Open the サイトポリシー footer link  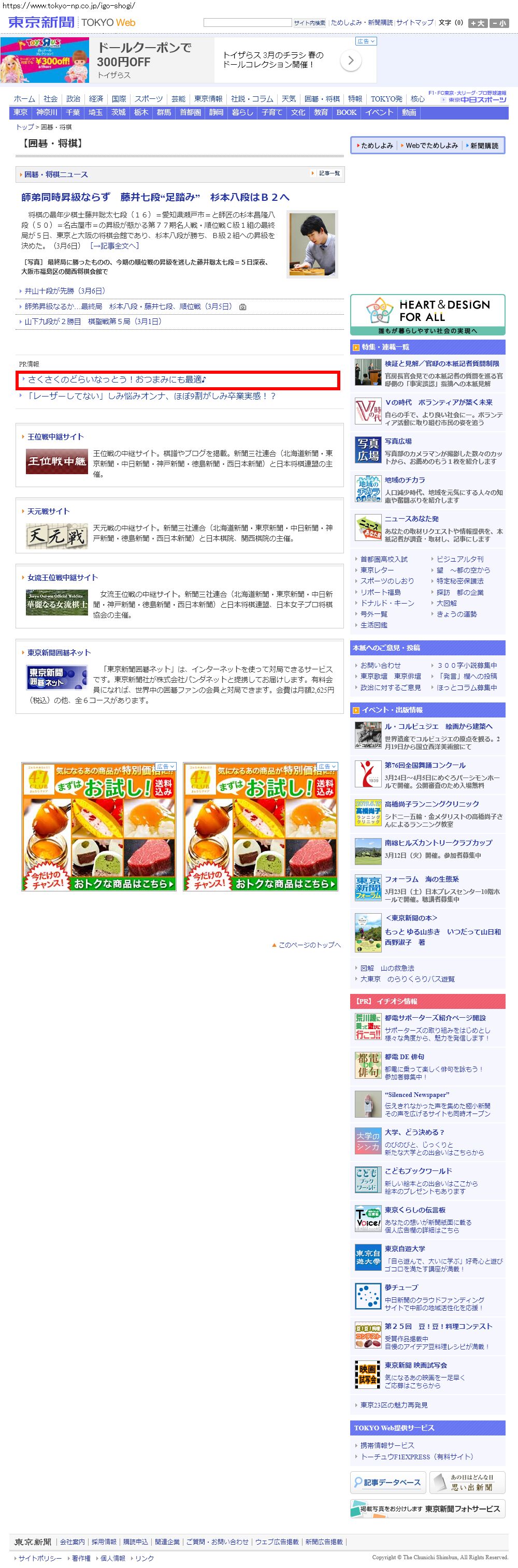(39, 1558)
